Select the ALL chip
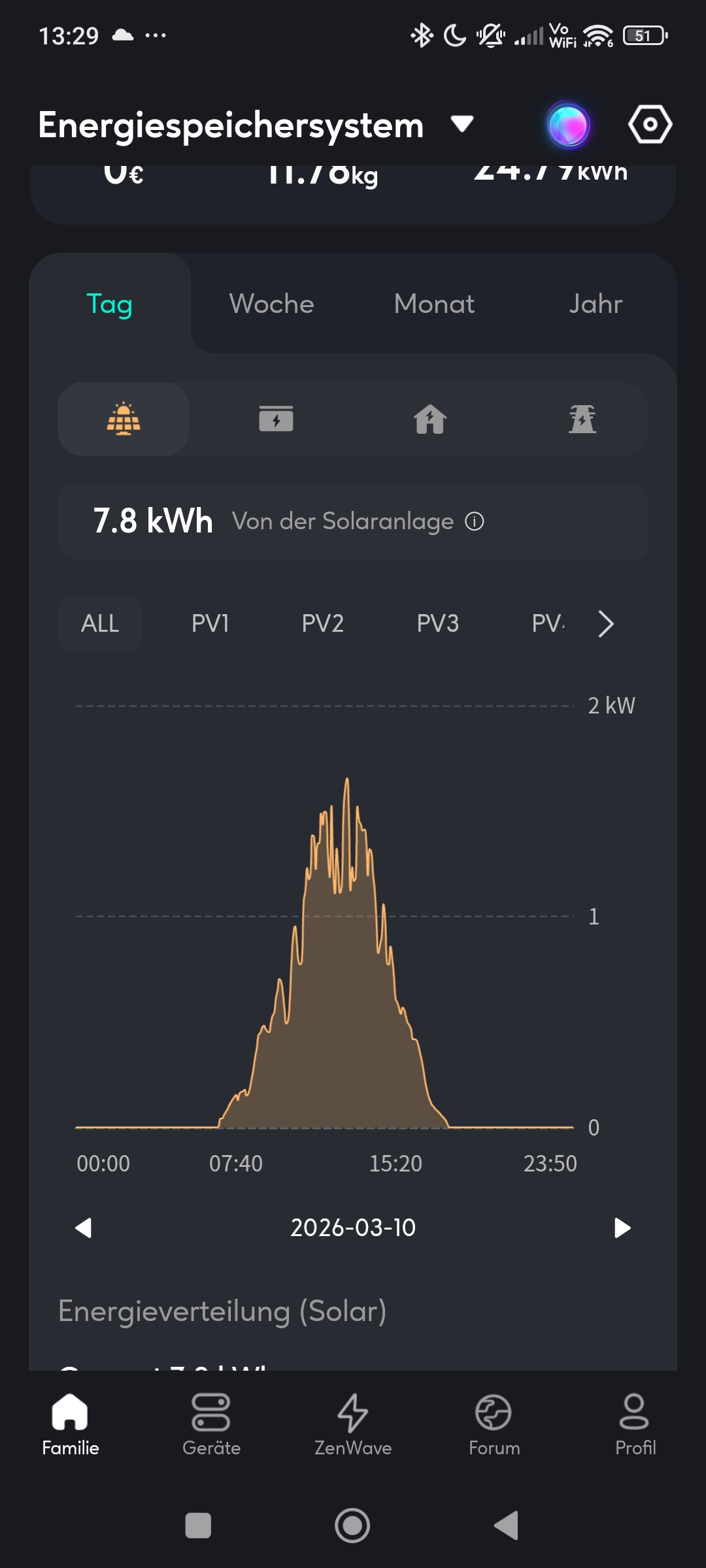The width and height of the screenshot is (706, 1568). pyautogui.click(x=100, y=623)
